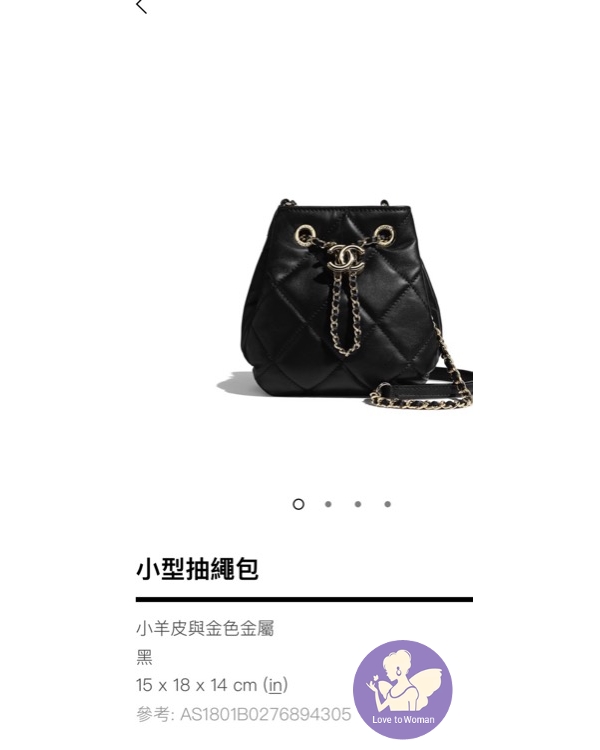Open the black drawstring bag photo

click(x=345, y=300)
